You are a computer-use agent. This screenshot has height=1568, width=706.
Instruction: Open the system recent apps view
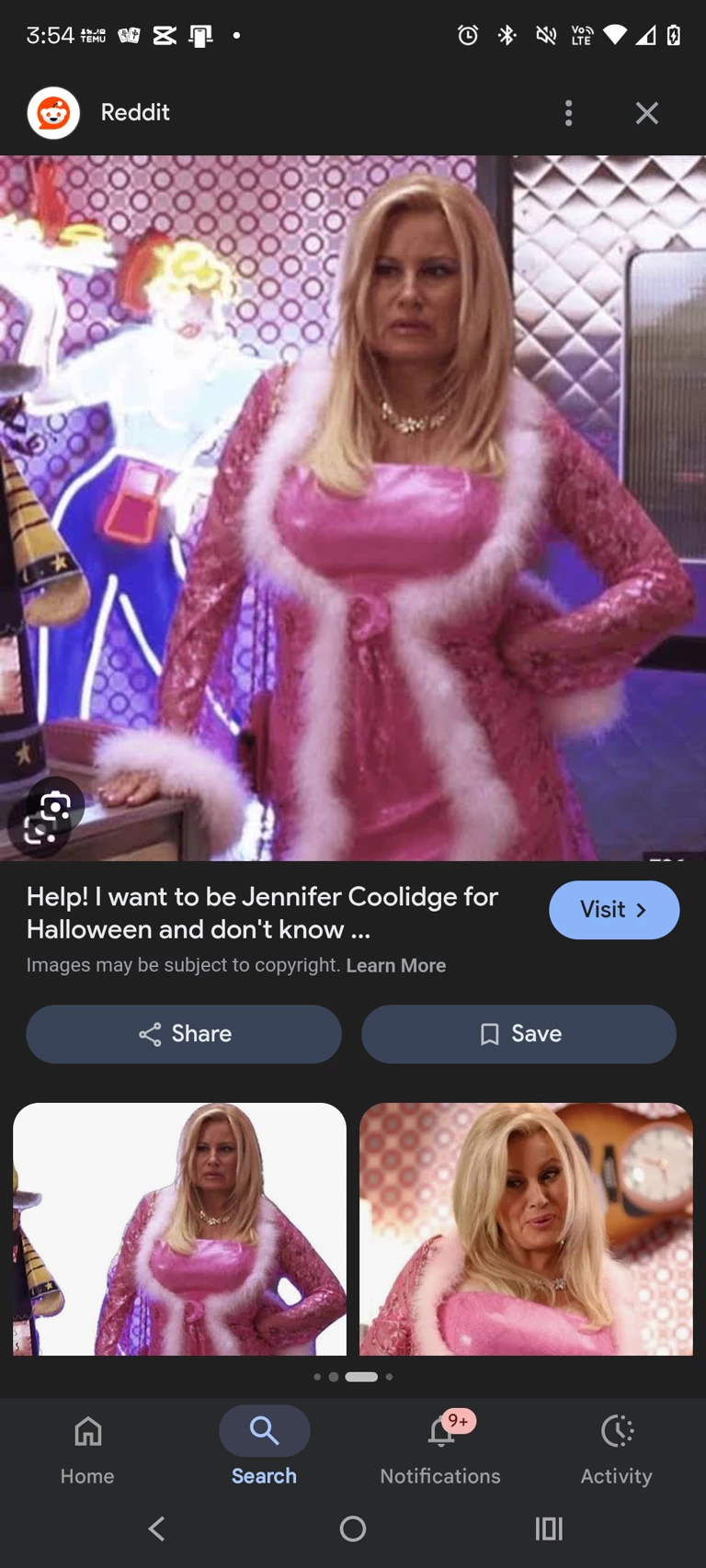click(549, 1528)
